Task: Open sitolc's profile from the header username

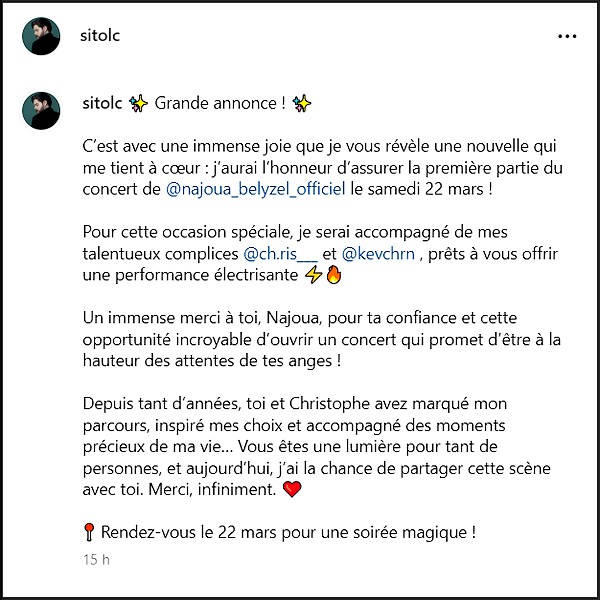Action: click(99, 35)
